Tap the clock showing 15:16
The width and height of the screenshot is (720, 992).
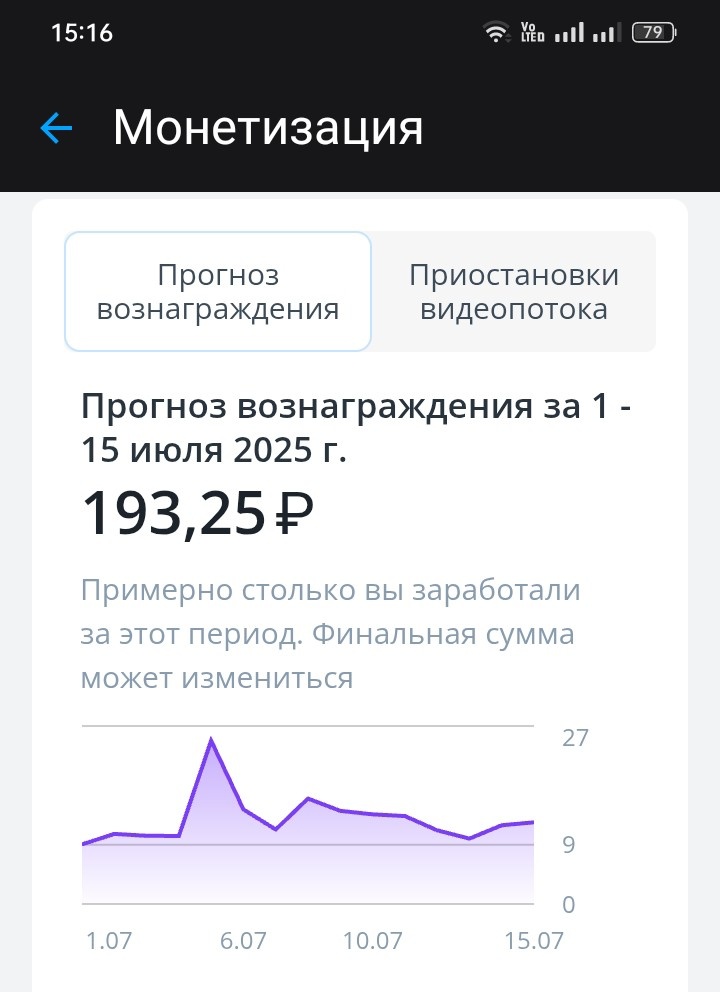[x=80, y=32]
